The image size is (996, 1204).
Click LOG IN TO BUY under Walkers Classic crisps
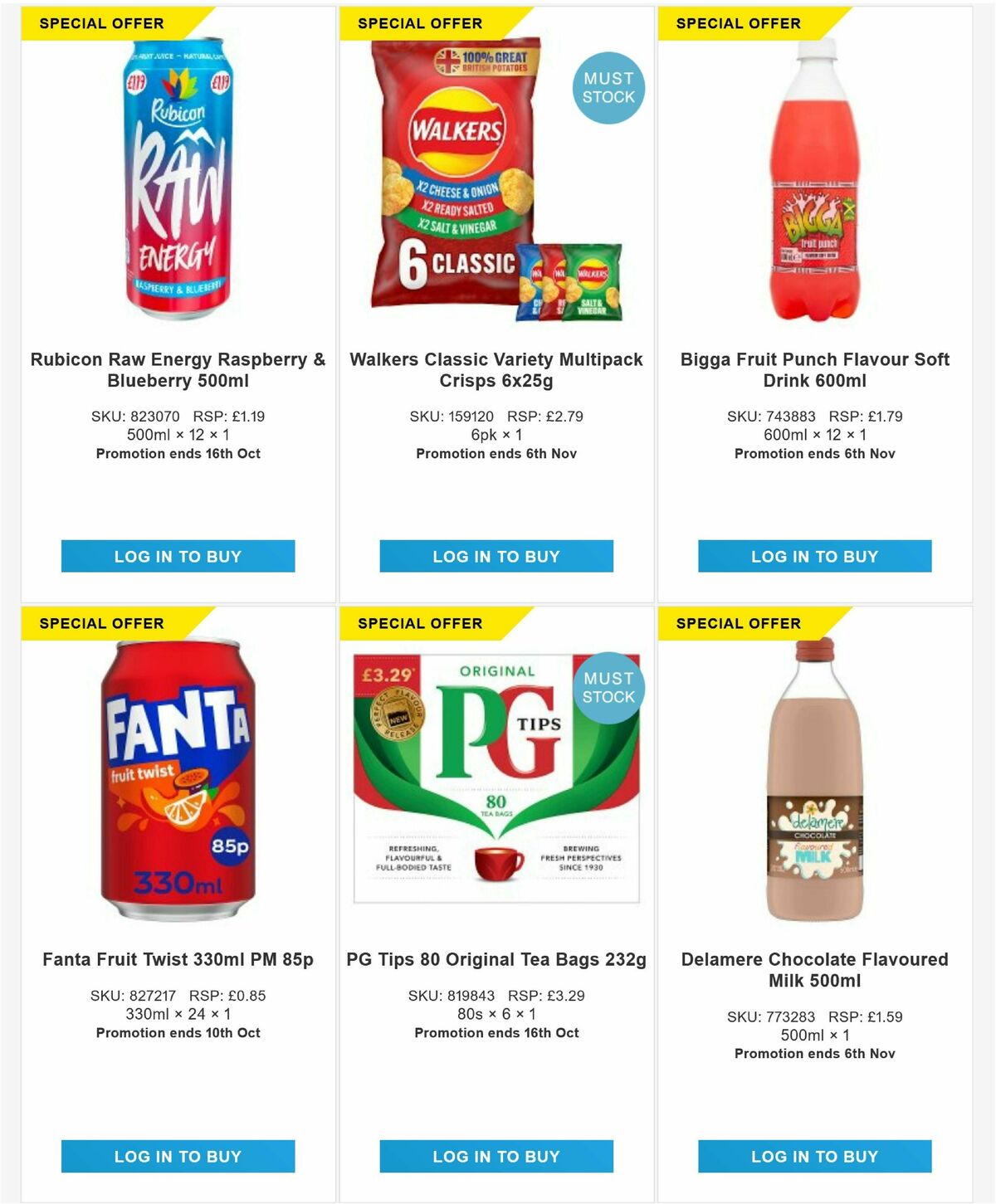(x=496, y=557)
